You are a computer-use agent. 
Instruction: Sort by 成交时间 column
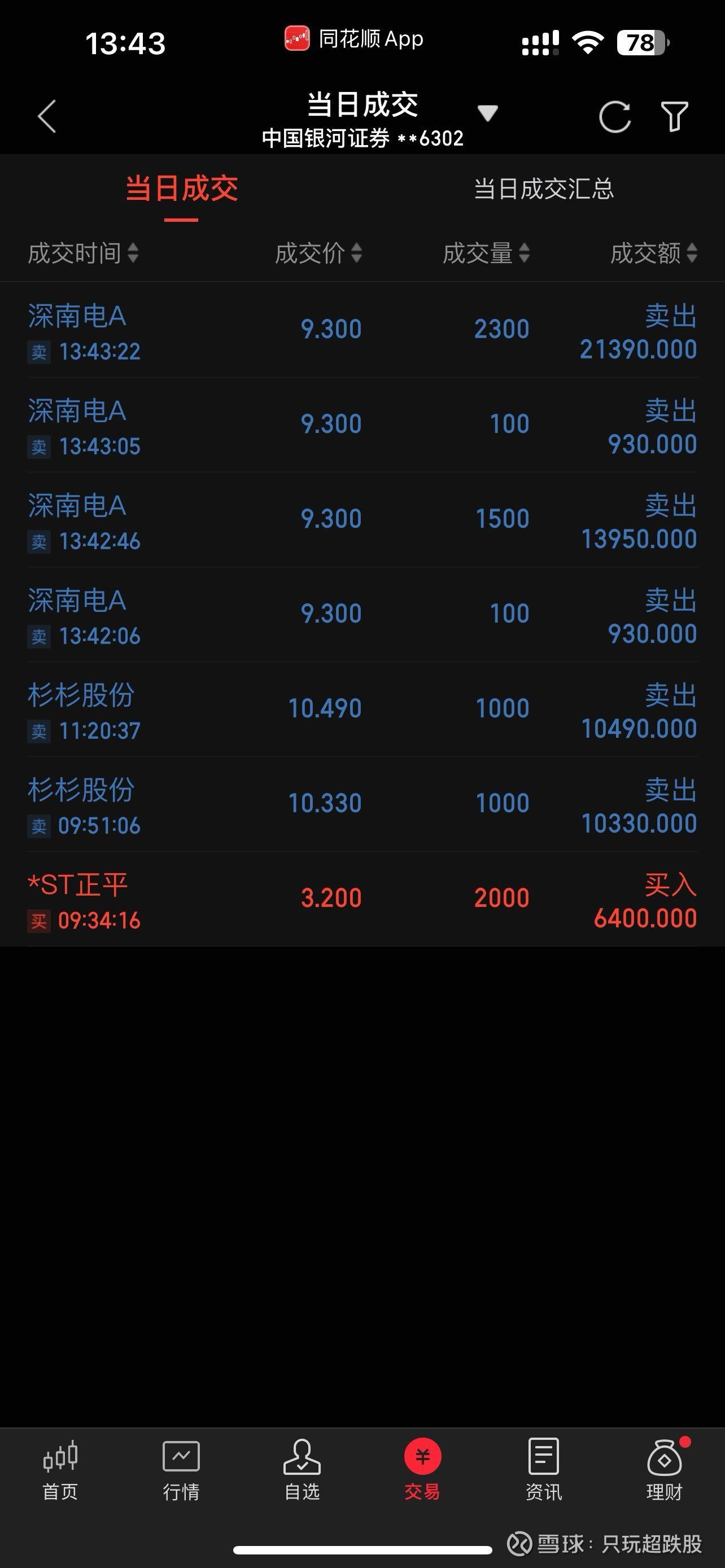click(84, 253)
